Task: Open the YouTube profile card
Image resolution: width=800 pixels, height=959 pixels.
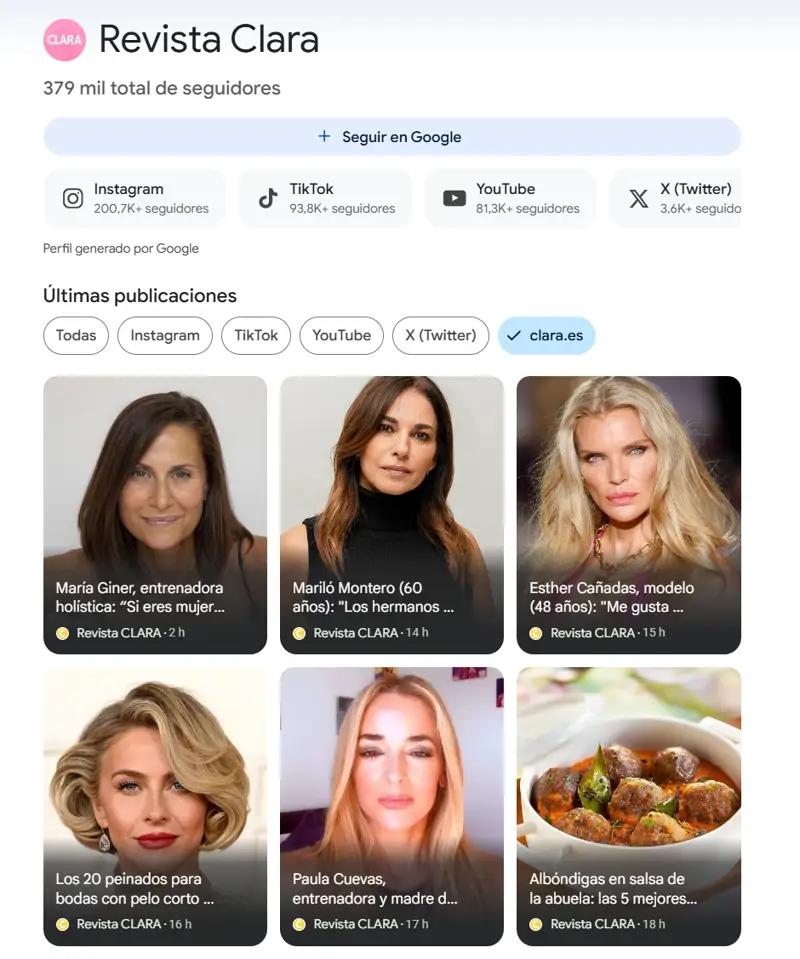Action: 510,198
